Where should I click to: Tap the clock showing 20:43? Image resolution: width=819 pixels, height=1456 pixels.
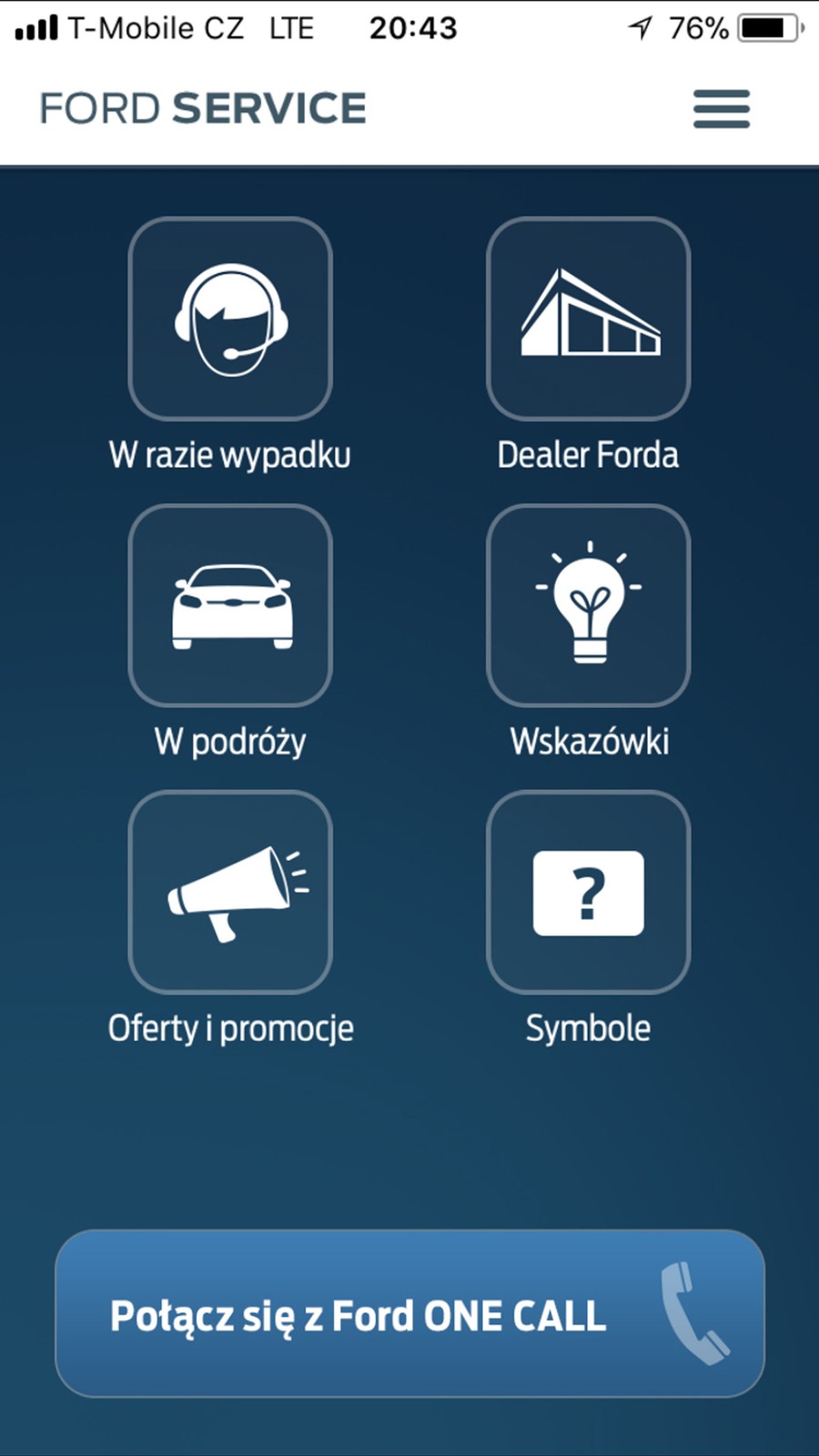click(x=415, y=27)
